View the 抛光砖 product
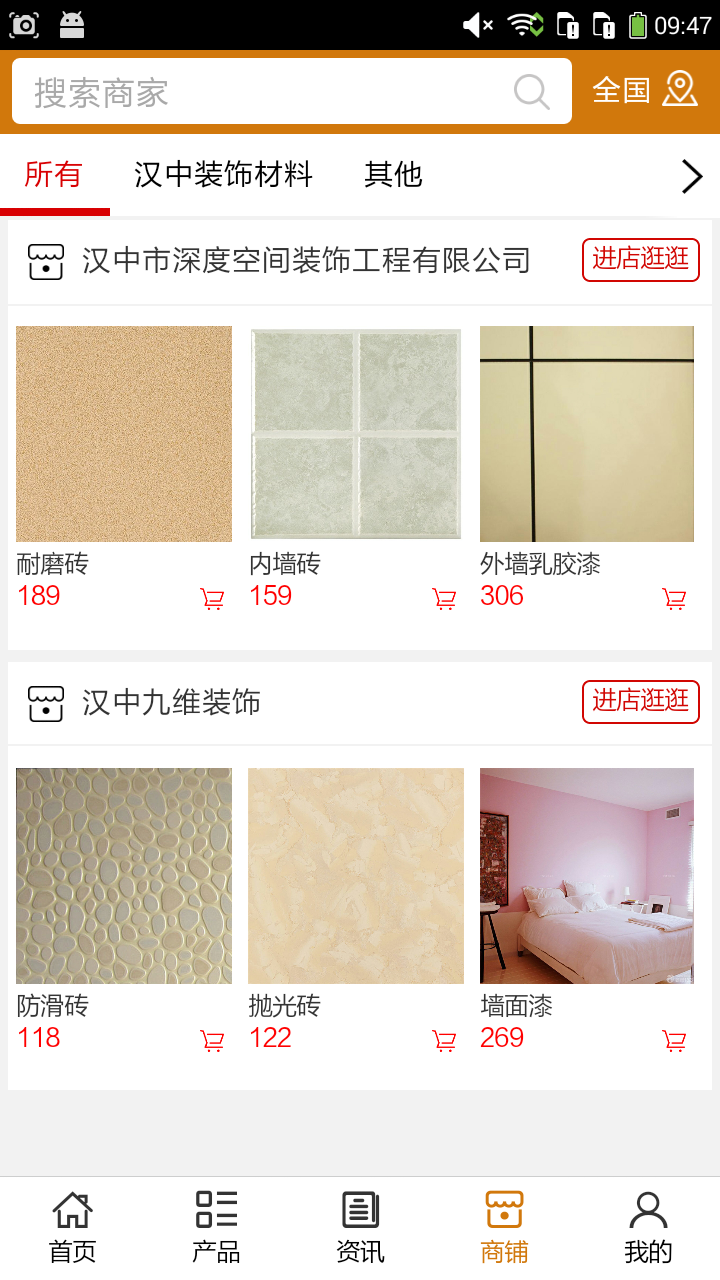720x1280 pixels. tap(356, 876)
